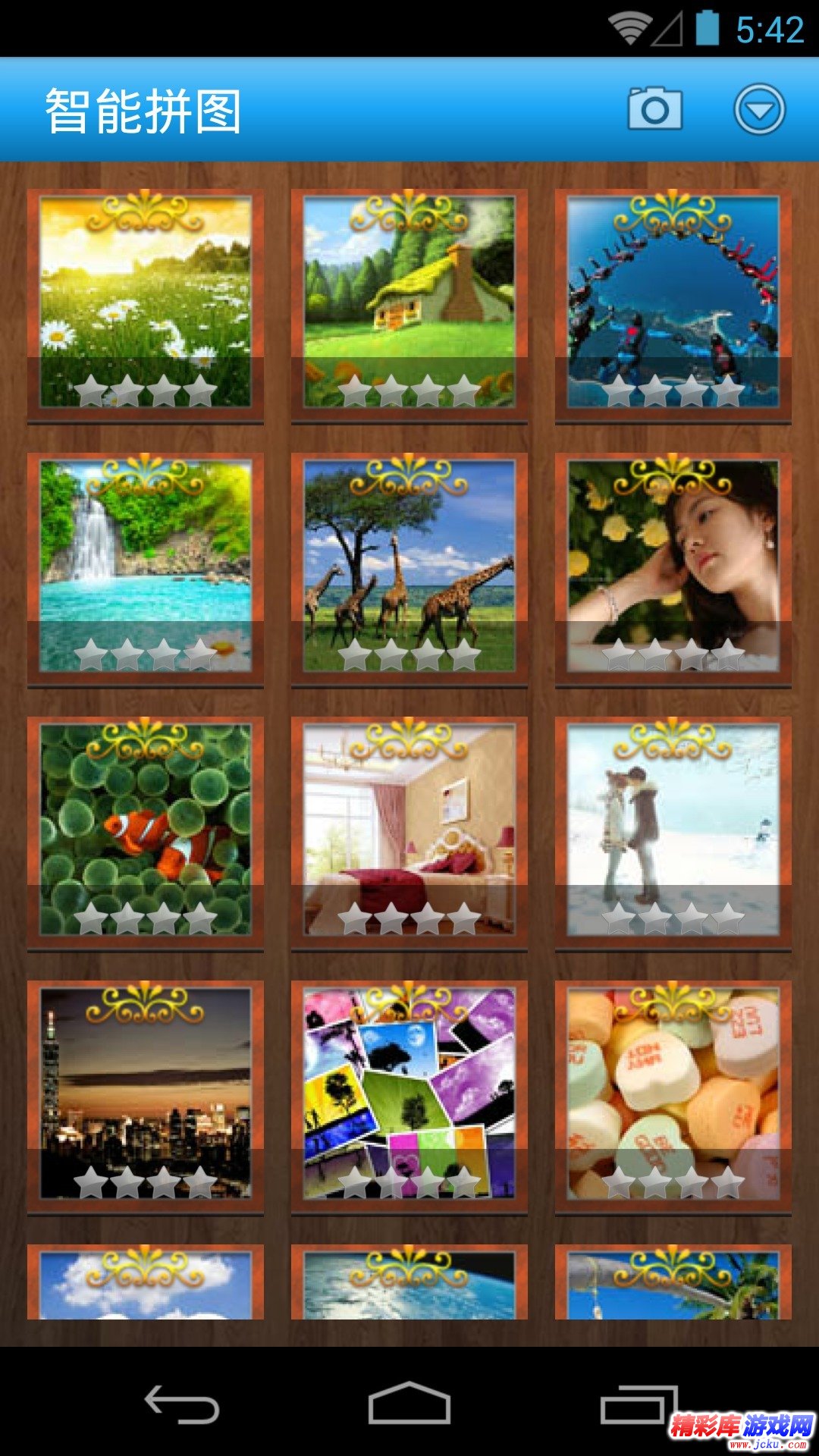Viewport: 819px width, 1456px height.
Task: Open the giraffes savanna puzzle
Action: point(409,567)
